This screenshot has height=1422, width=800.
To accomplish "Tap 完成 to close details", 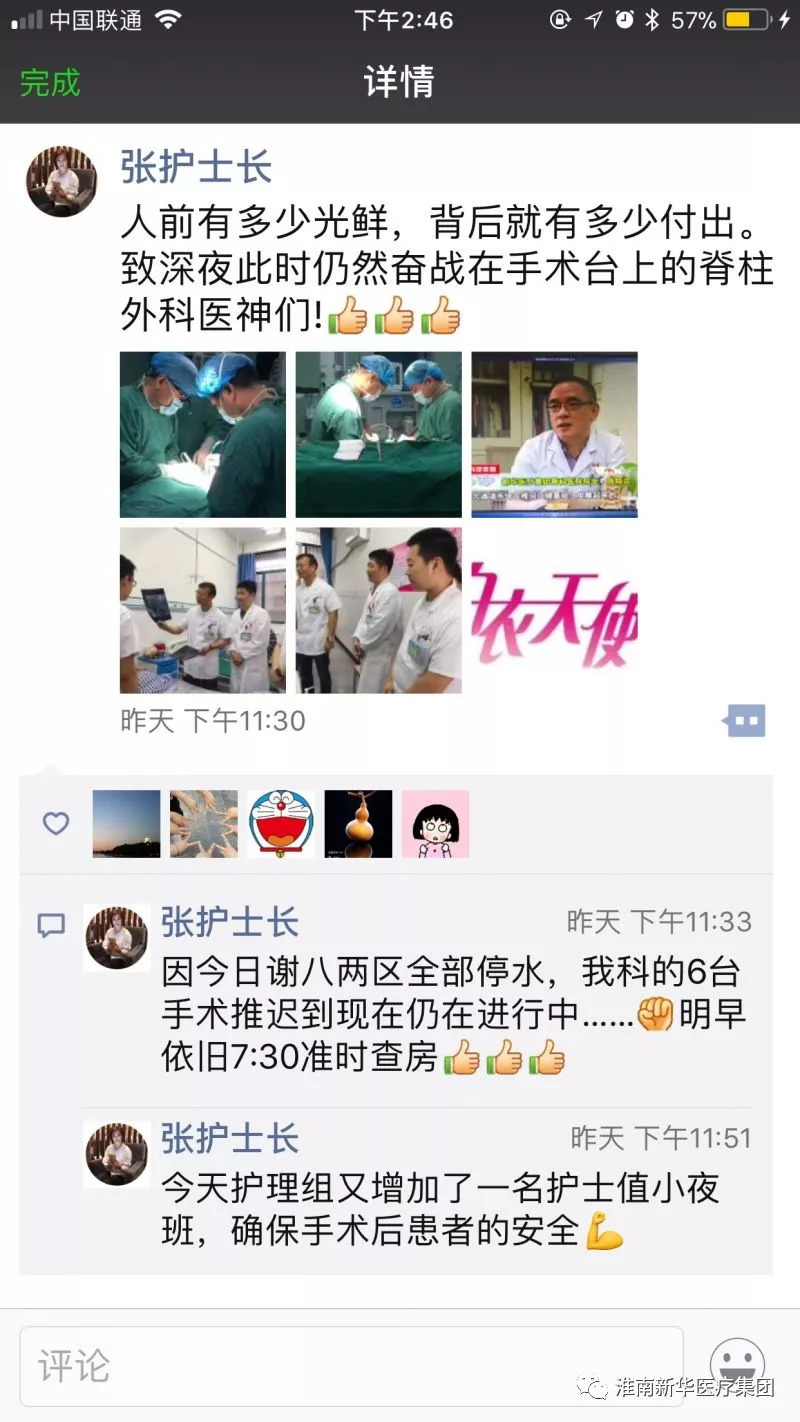I will (50, 82).
